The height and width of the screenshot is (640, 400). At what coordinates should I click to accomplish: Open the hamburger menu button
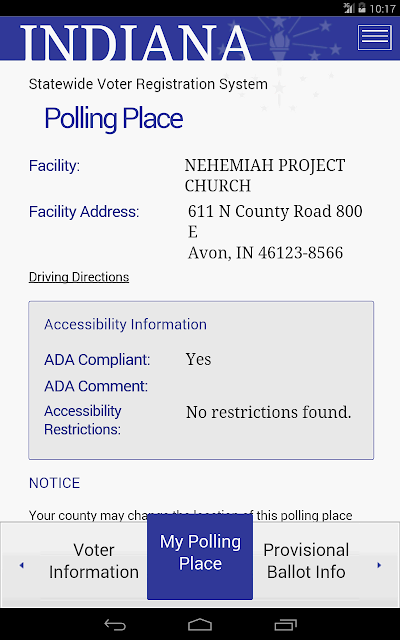pyautogui.click(x=375, y=38)
